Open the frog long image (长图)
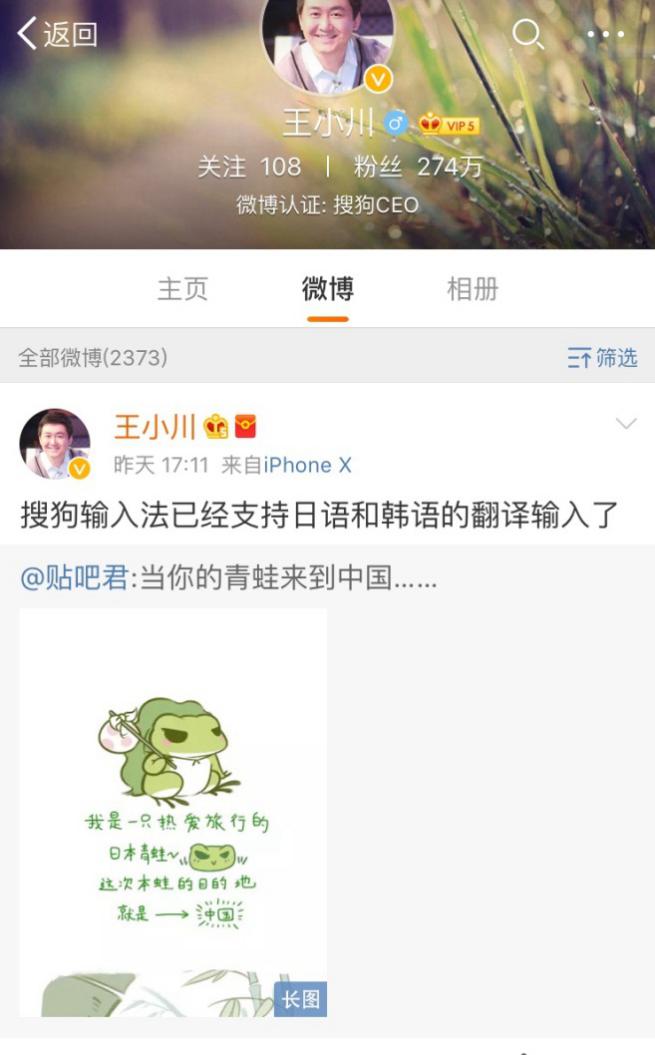The image size is (655, 1055). point(173,812)
